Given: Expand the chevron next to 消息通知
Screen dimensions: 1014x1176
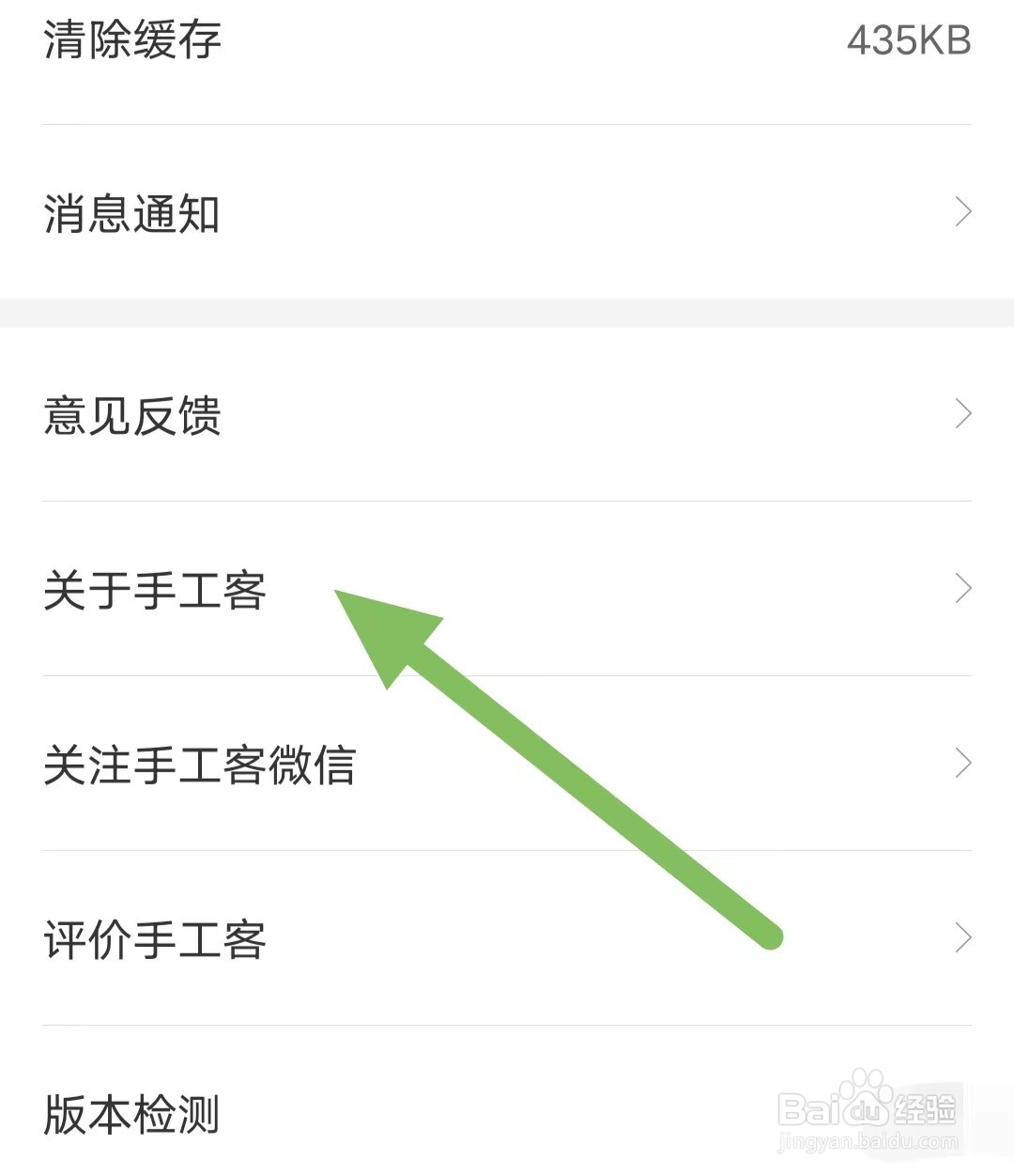Looking at the screenshot, I should 963,212.
